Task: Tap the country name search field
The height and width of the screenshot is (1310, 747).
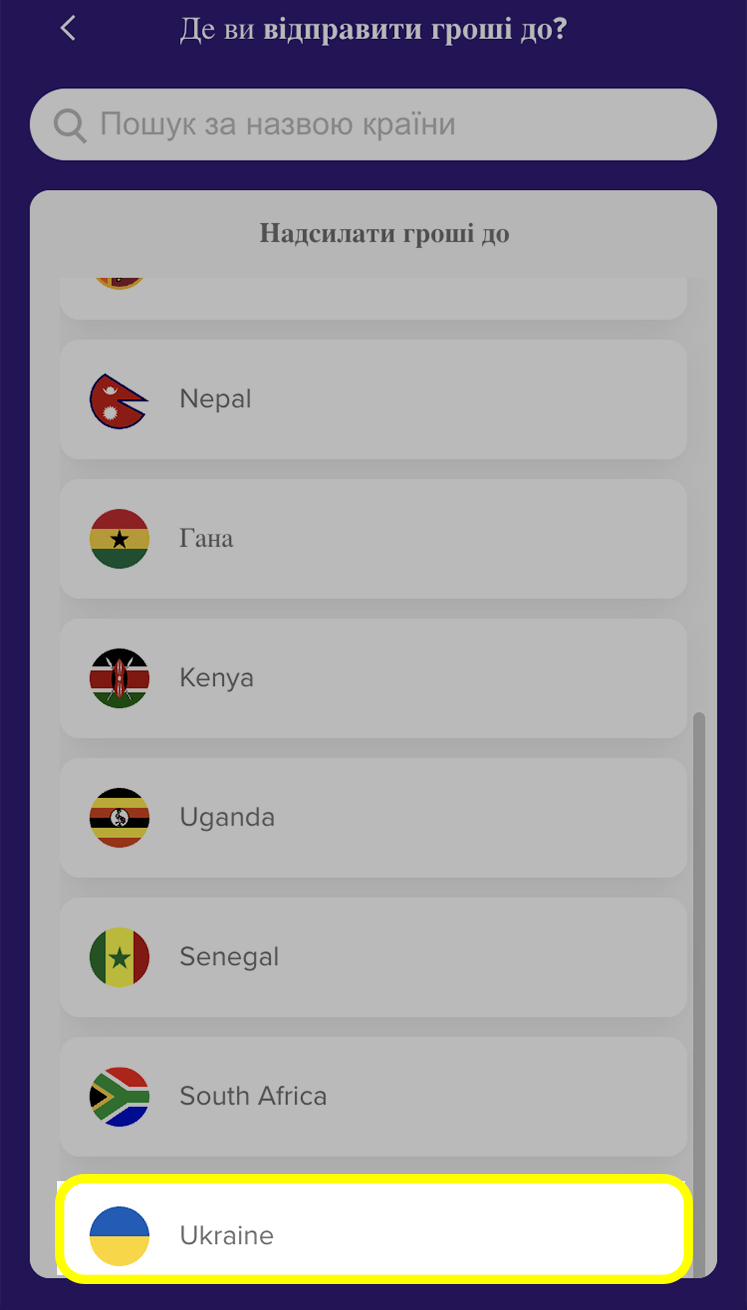Action: (x=373, y=125)
